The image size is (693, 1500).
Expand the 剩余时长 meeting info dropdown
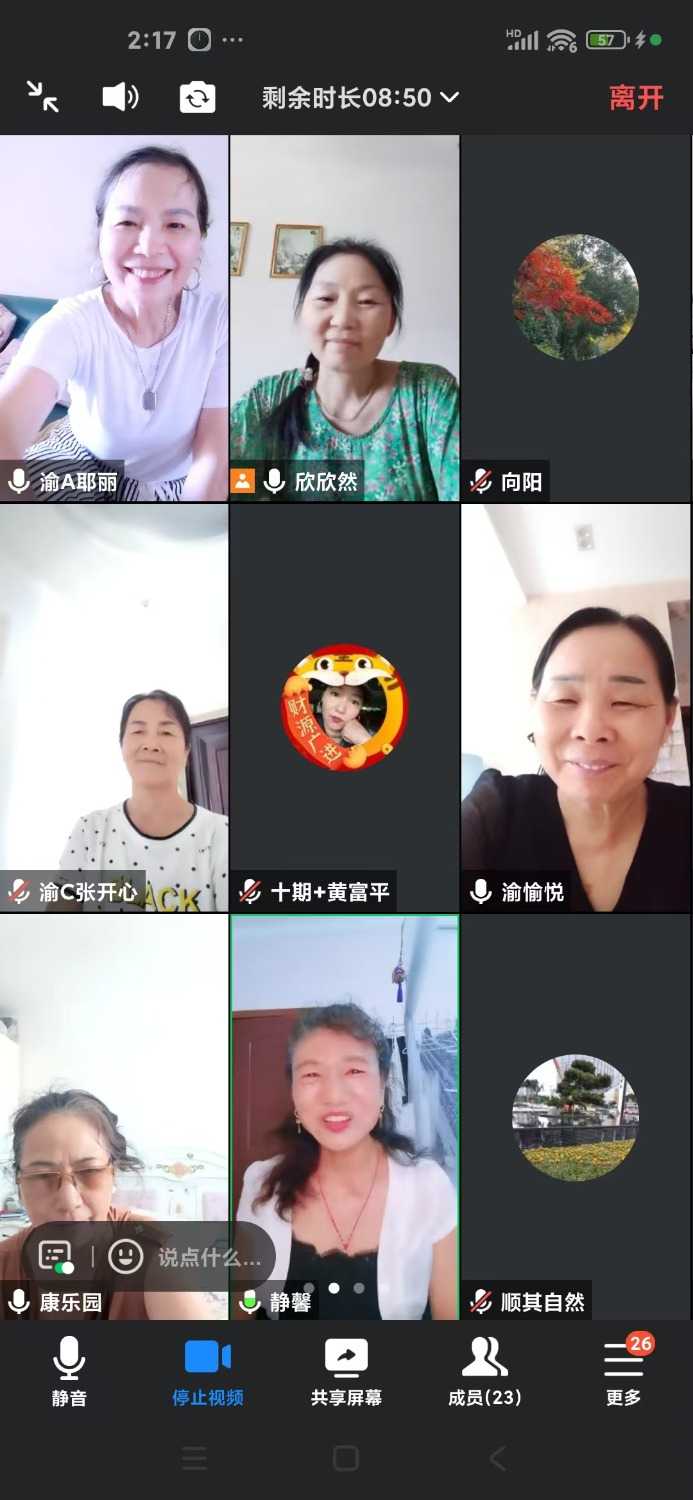(360, 98)
